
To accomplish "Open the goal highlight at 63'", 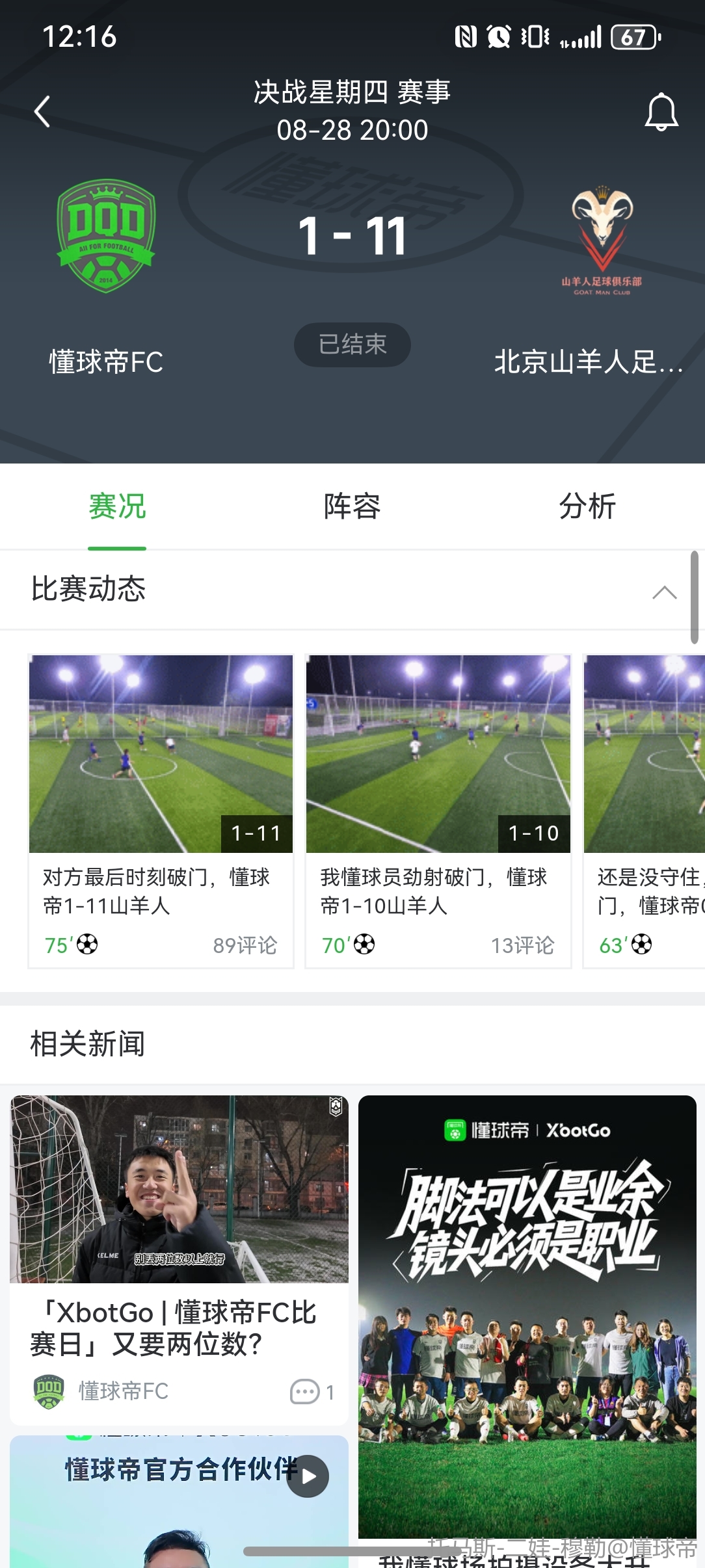I will 644,811.
